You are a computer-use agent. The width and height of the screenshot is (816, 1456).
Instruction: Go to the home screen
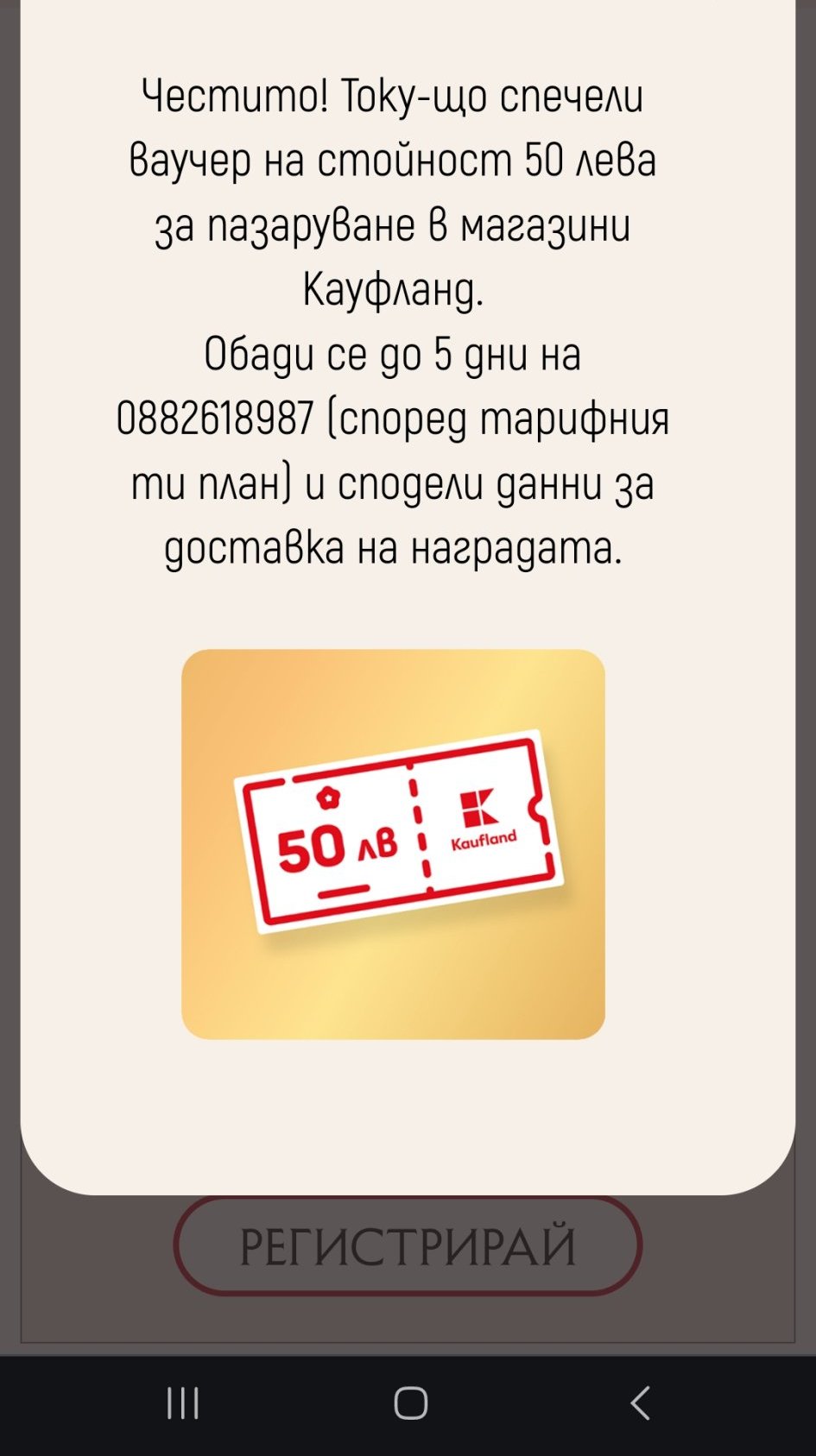(410, 1403)
